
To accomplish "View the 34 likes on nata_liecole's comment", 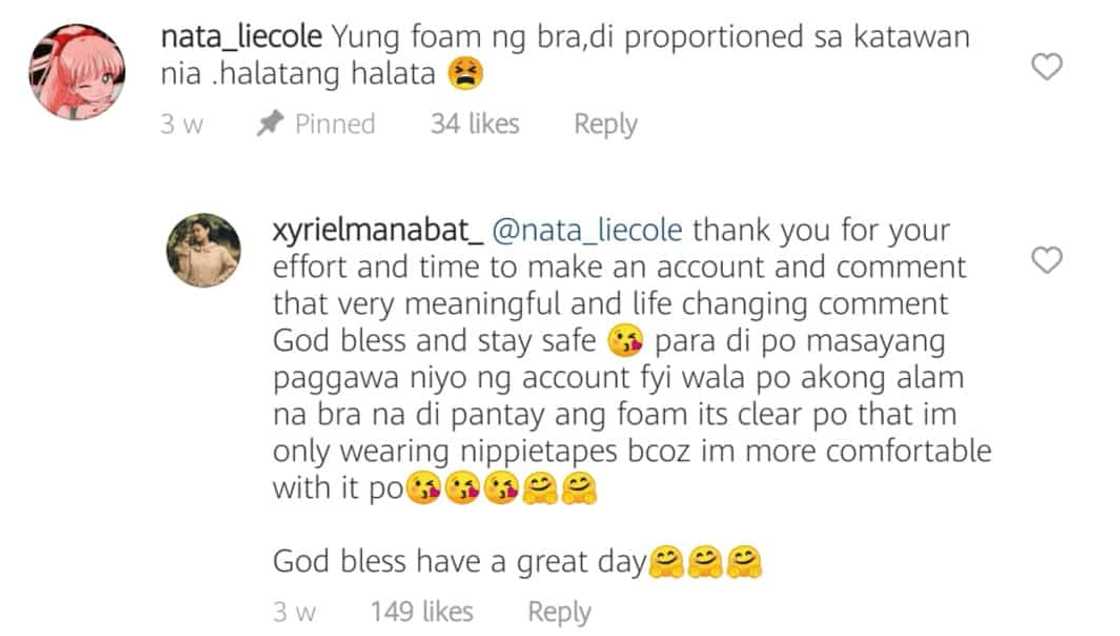I will point(475,124).
